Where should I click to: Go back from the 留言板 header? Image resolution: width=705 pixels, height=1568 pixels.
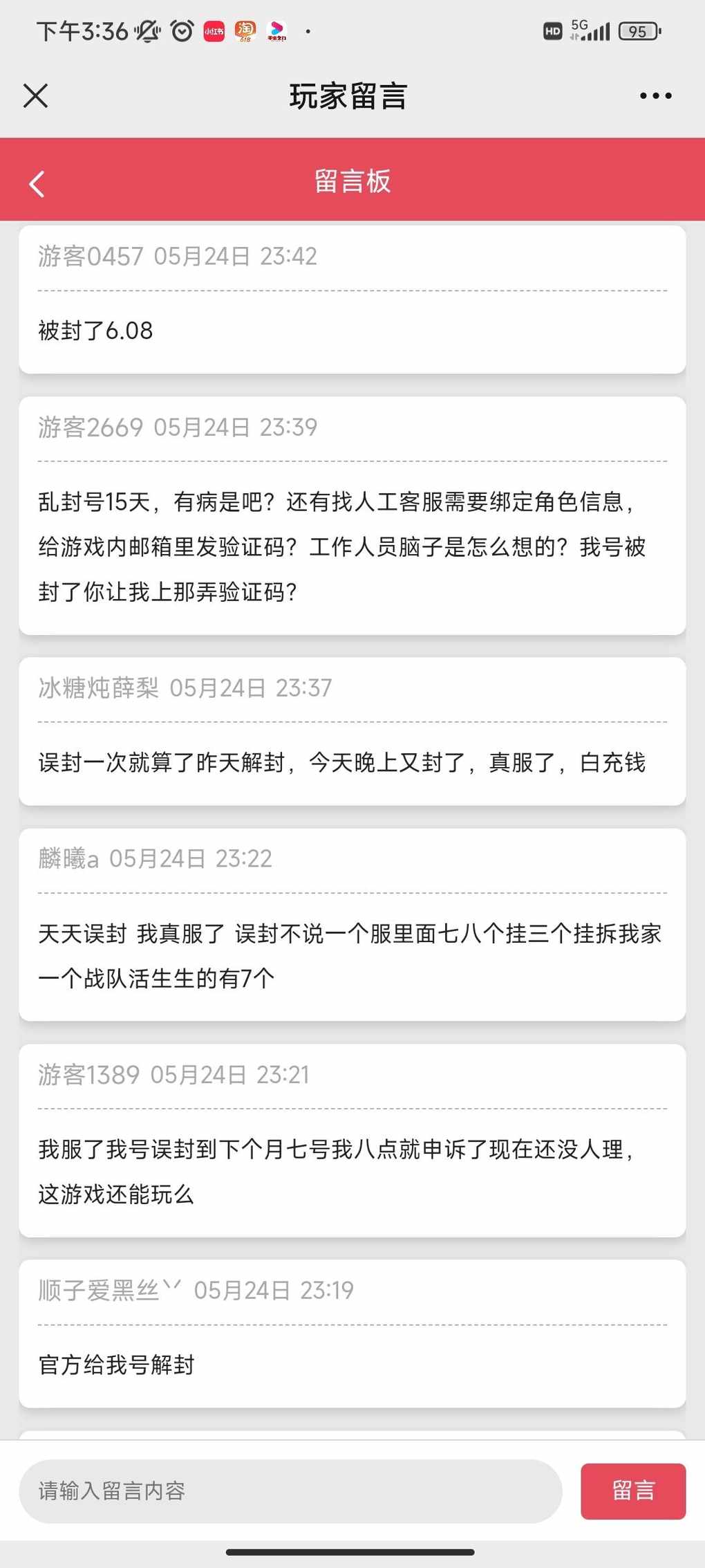pos(37,184)
